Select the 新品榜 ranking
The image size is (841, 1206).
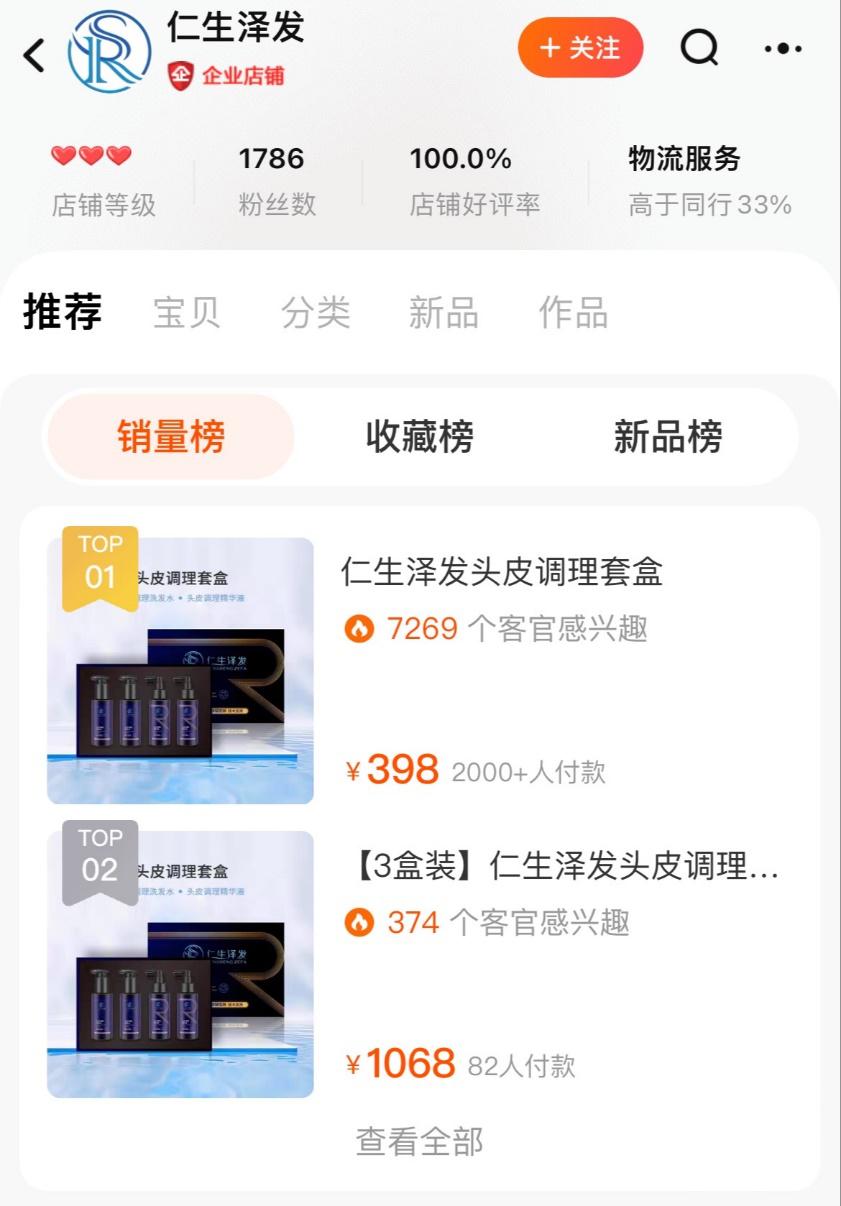[667, 437]
